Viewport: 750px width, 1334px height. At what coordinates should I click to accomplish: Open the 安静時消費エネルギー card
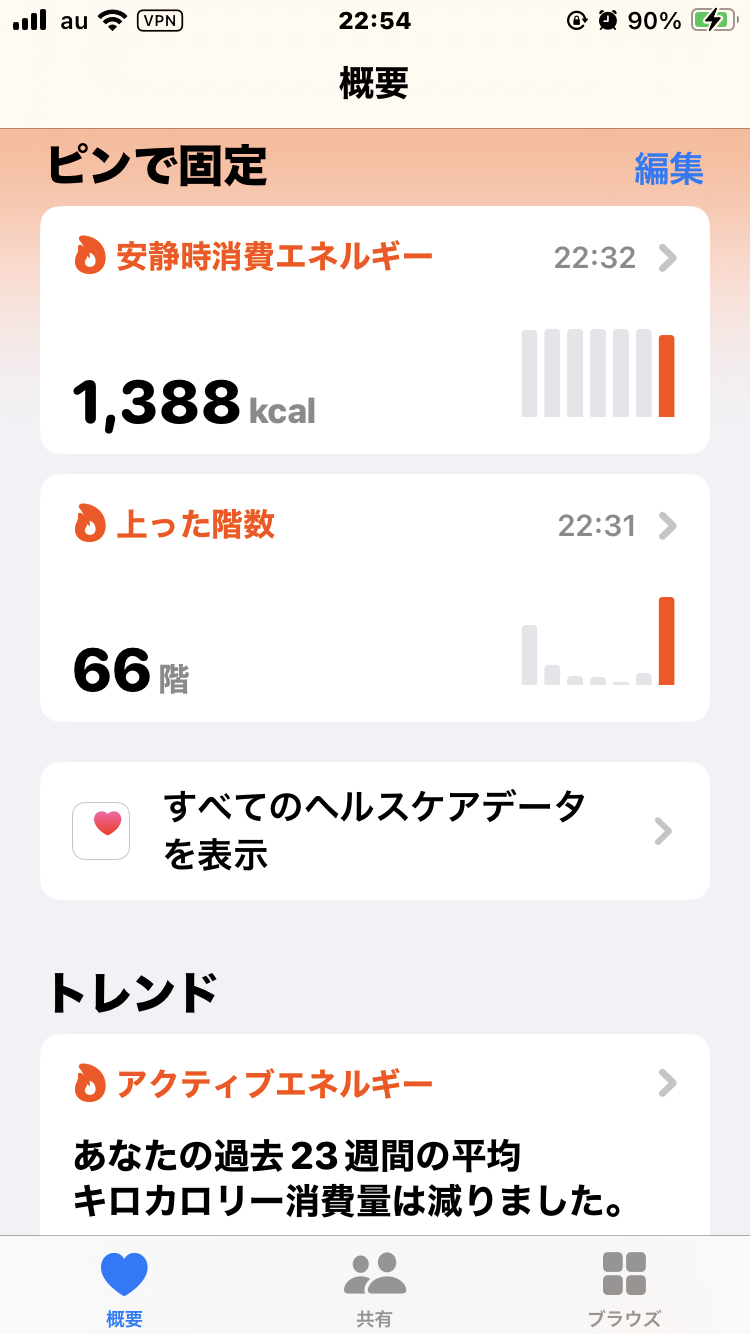(374, 330)
